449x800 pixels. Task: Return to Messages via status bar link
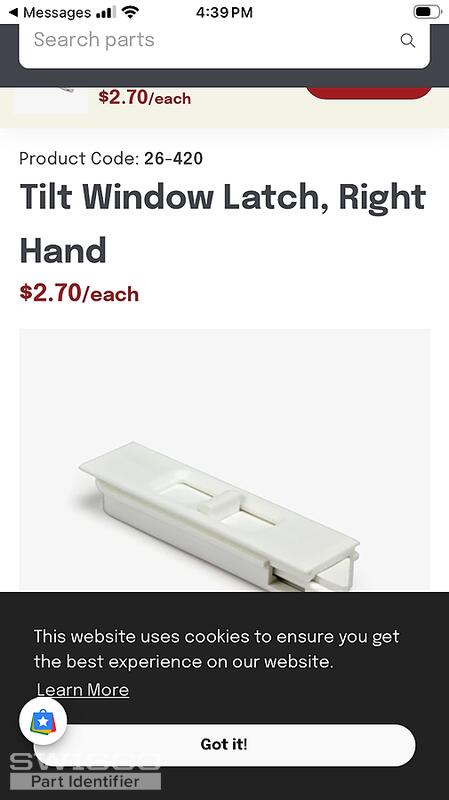click(50, 12)
